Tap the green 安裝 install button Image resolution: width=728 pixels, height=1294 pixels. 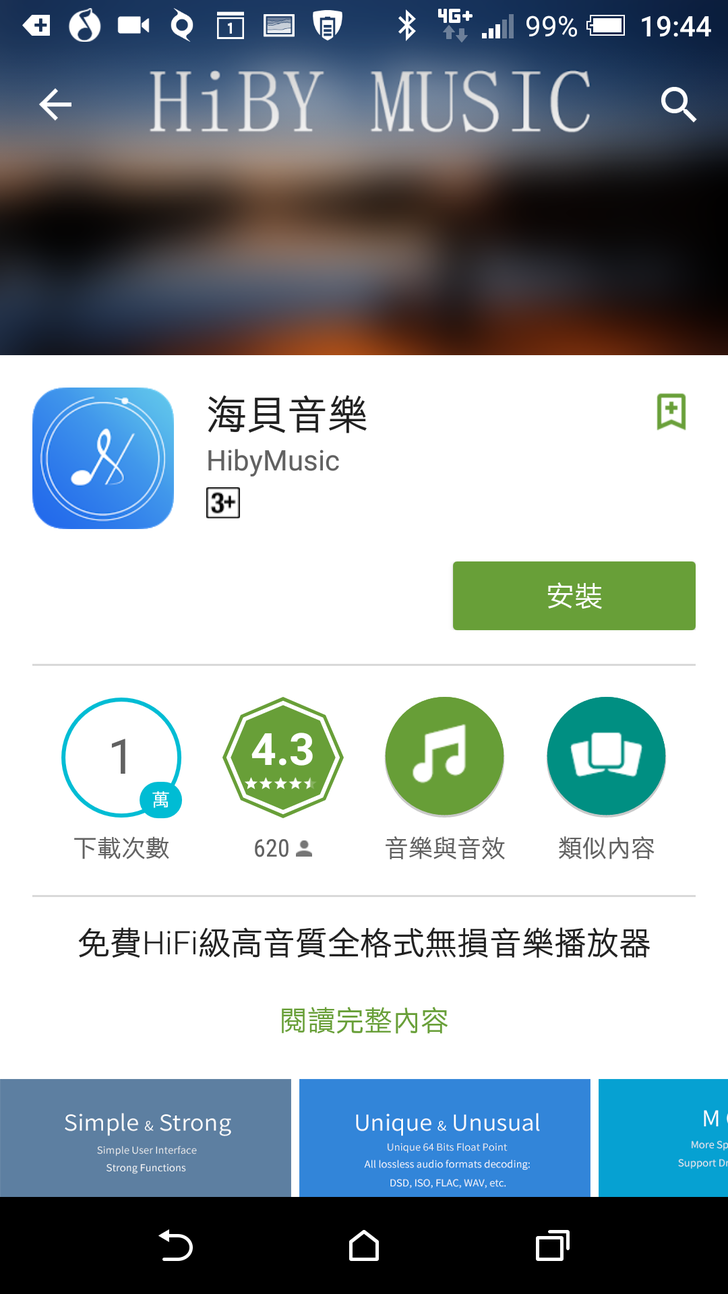[573, 596]
